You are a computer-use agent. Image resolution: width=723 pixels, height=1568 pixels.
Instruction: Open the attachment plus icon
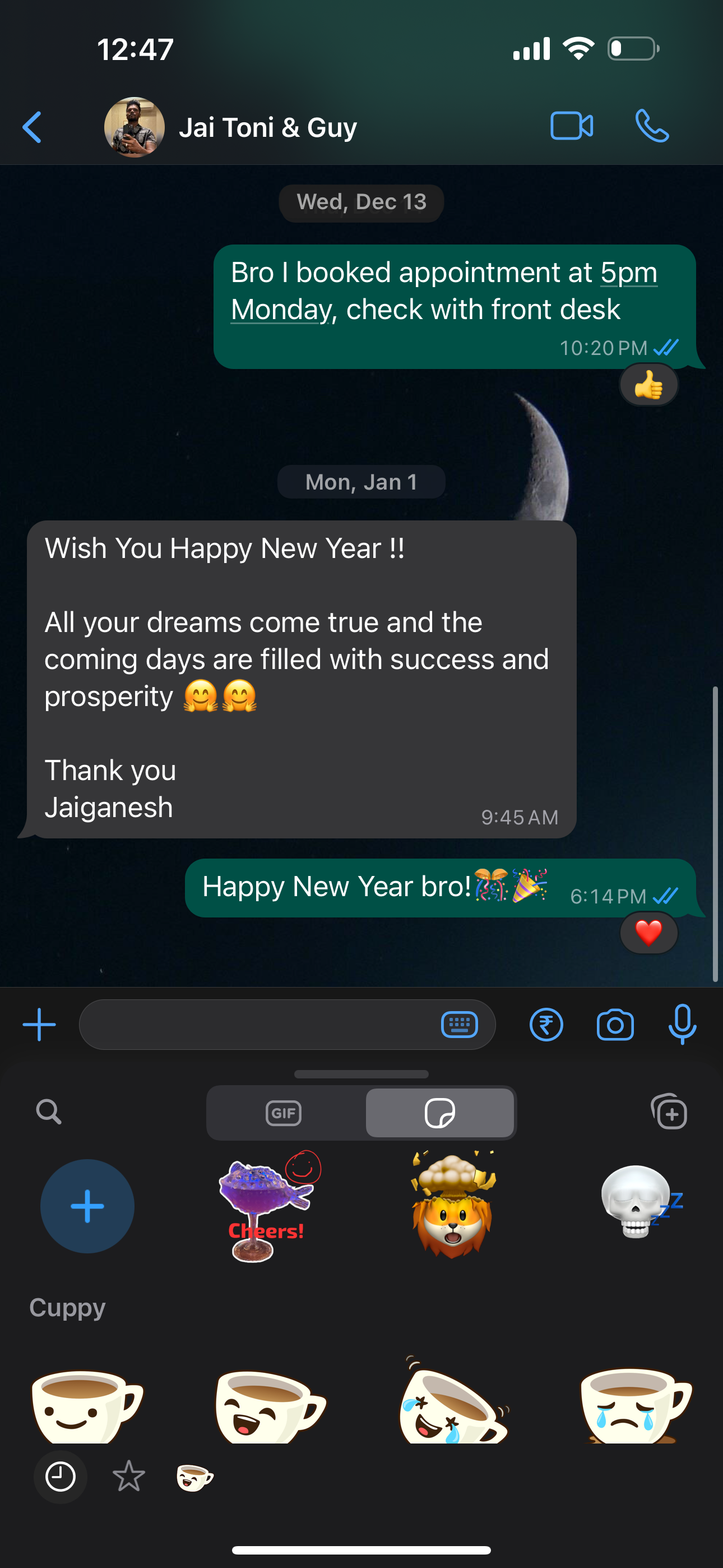click(x=39, y=1024)
